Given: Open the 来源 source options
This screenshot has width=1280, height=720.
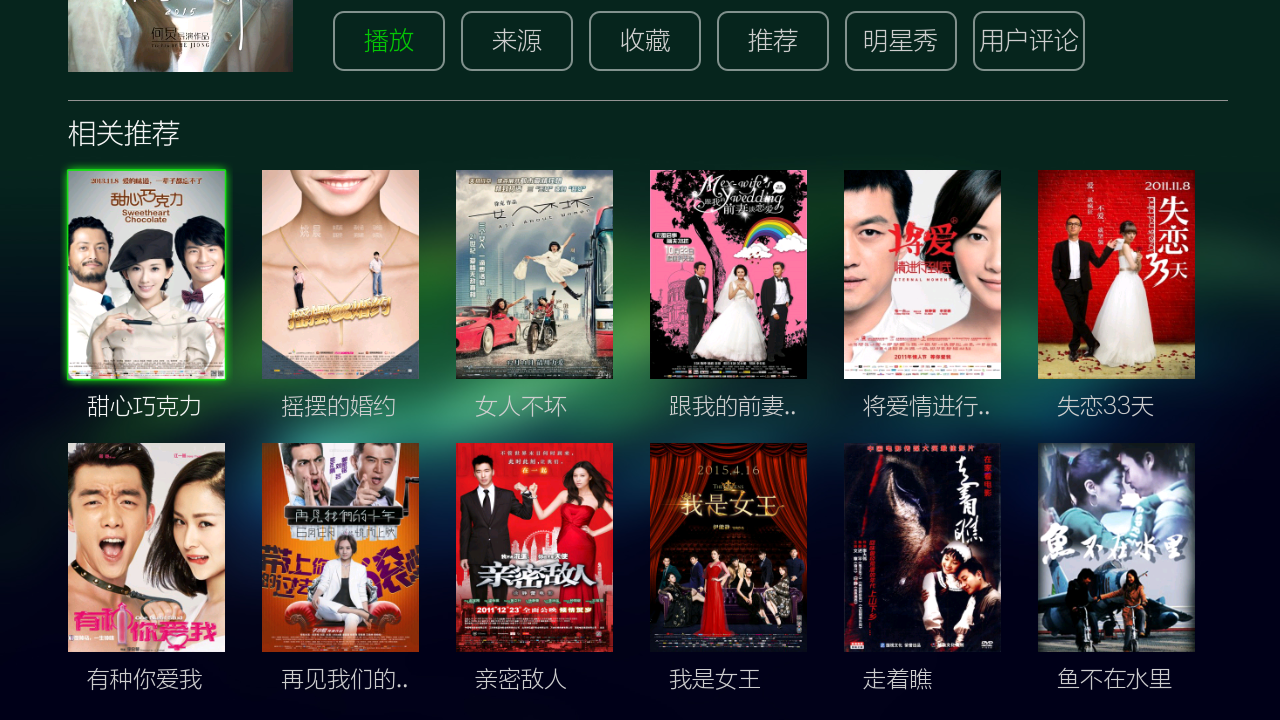Looking at the screenshot, I should (x=517, y=41).
